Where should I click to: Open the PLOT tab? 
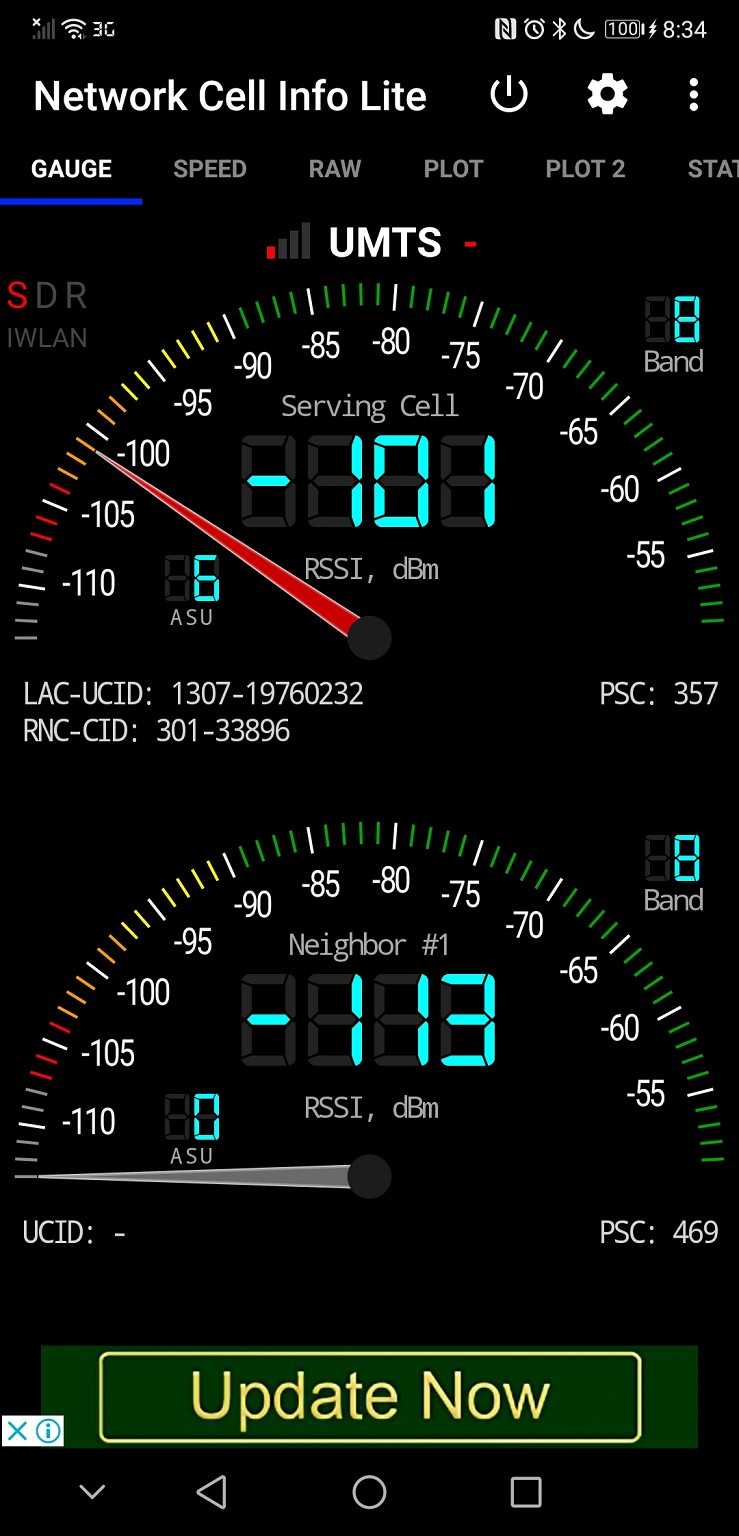453,169
